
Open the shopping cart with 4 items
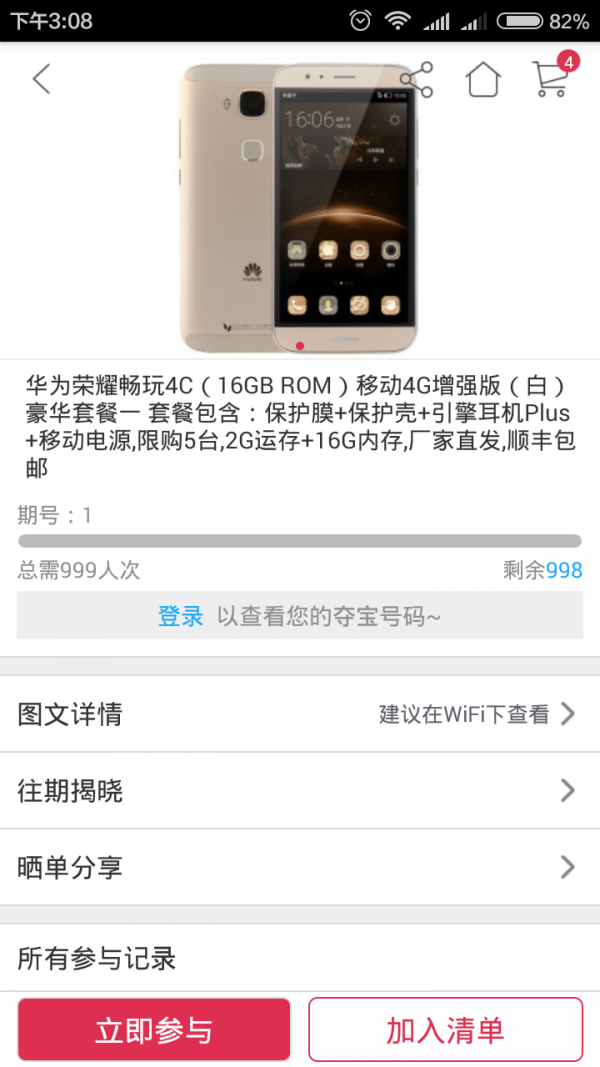[x=550, y=78]
